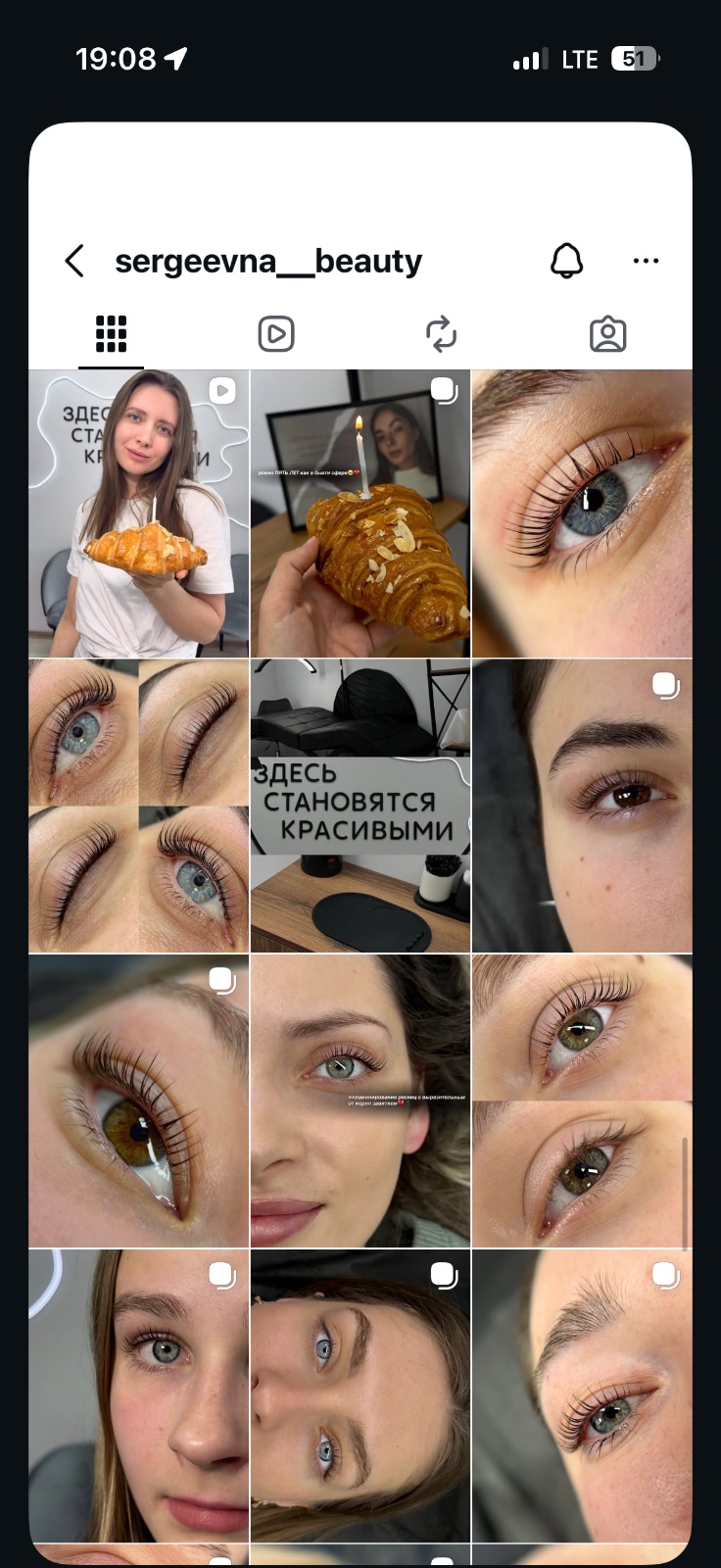Go back from sergeevna__beauty profile
Viewport: 721px width, 1568px height.
click(74, 261)
